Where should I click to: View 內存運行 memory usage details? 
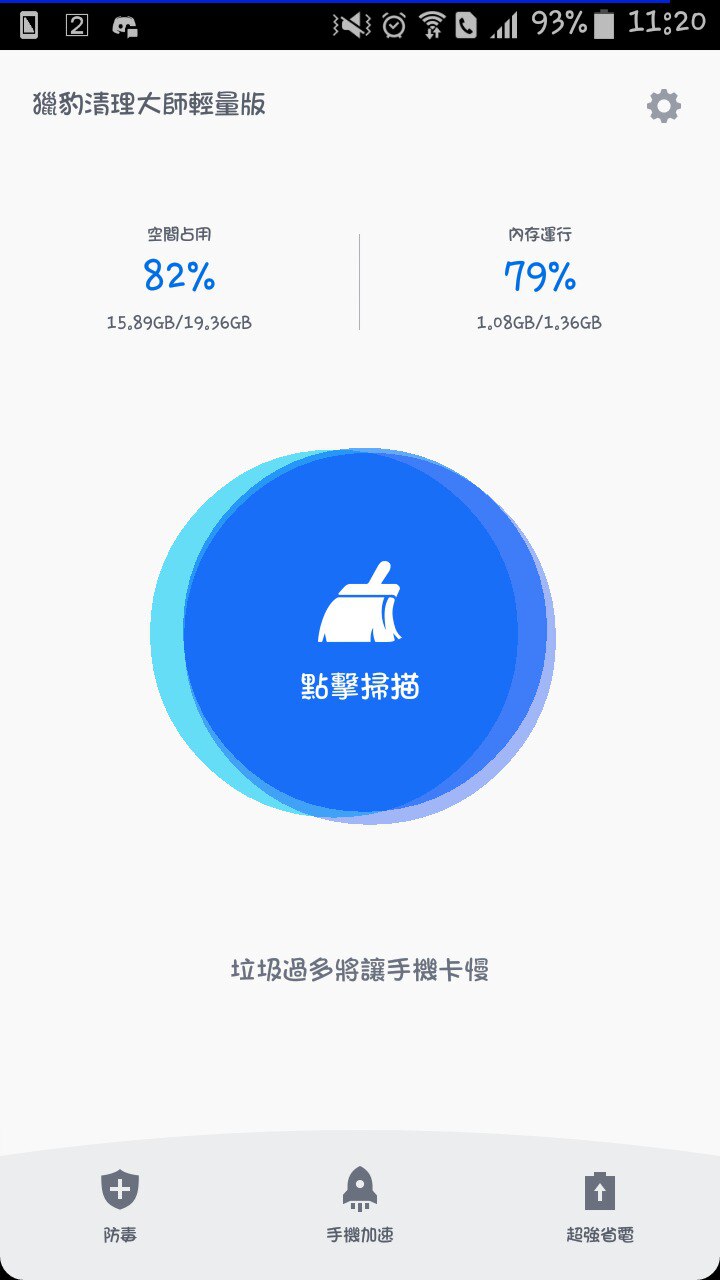point(539,277)
